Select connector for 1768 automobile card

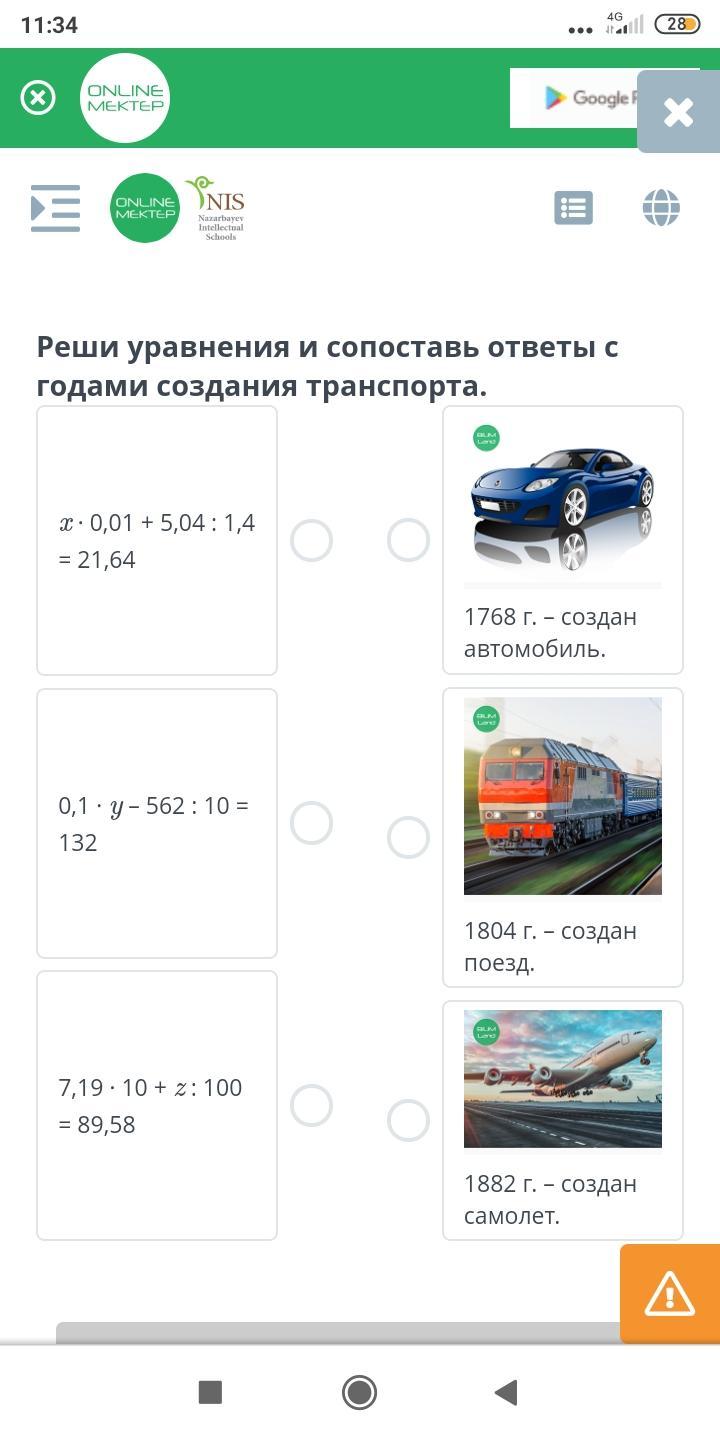(408, 540)
